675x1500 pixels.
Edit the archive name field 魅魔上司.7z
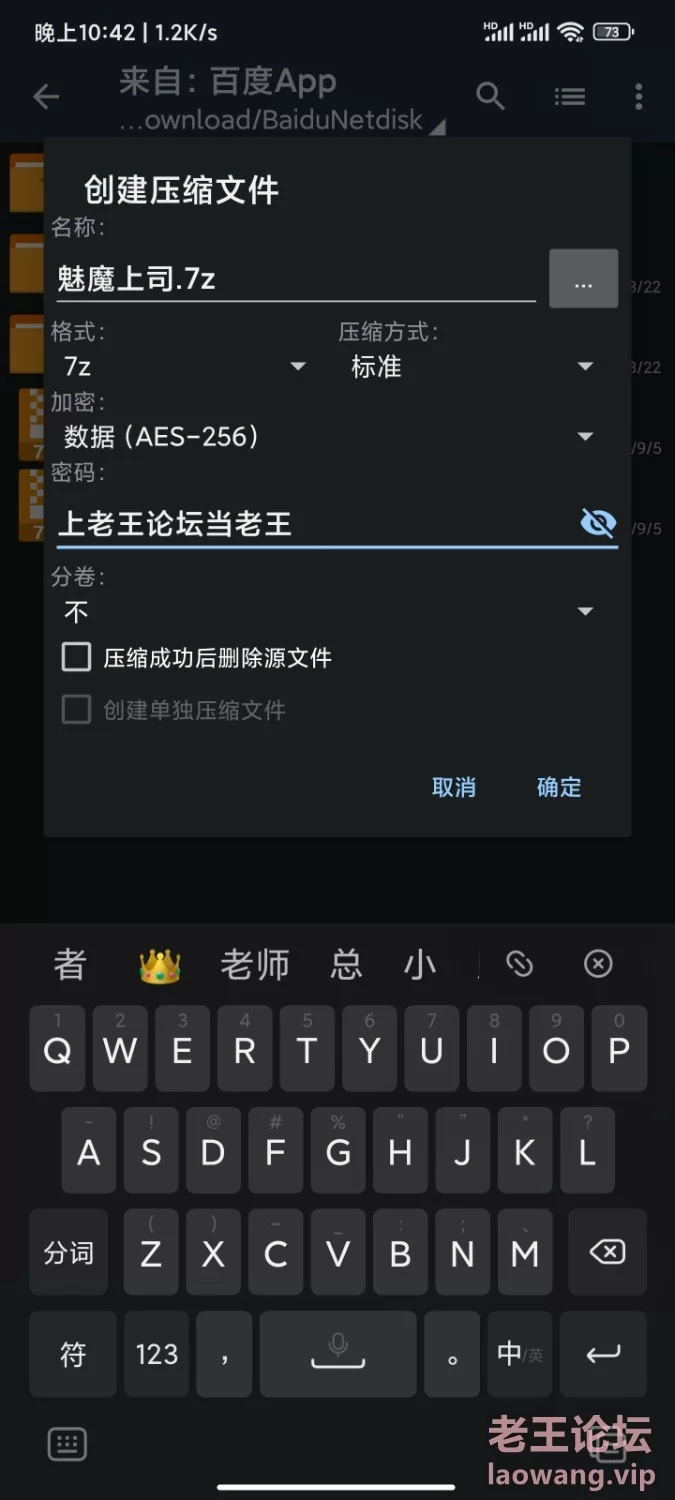pyautogui.click(x=295, y=279)
